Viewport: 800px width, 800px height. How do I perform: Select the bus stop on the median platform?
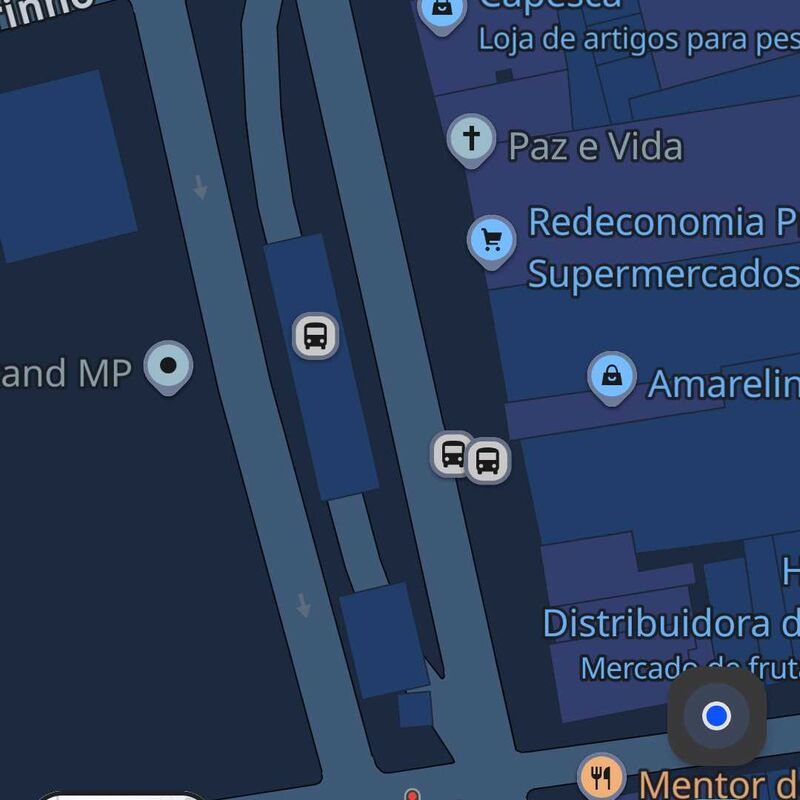tap(315, 335)
